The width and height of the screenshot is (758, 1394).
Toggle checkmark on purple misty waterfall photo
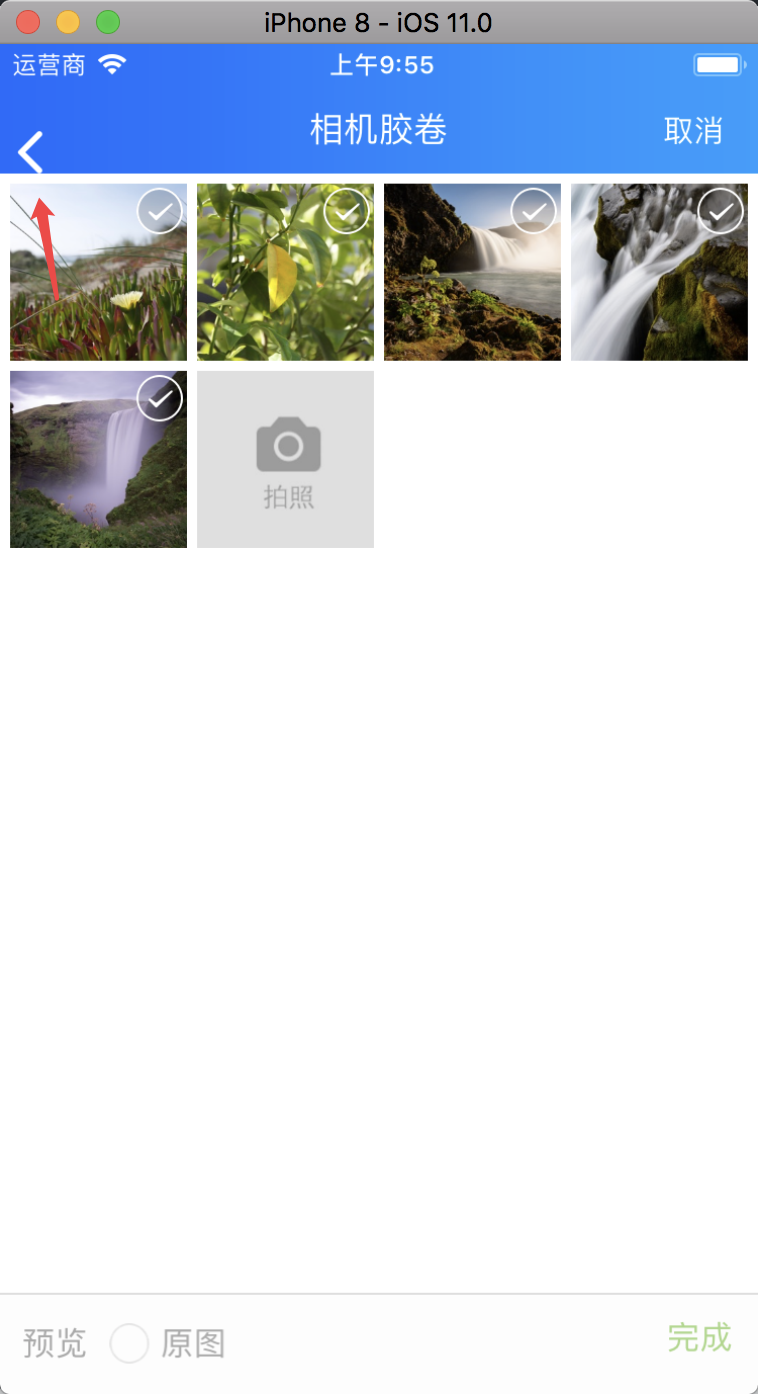pyautogui.click(x=160, y=398)
